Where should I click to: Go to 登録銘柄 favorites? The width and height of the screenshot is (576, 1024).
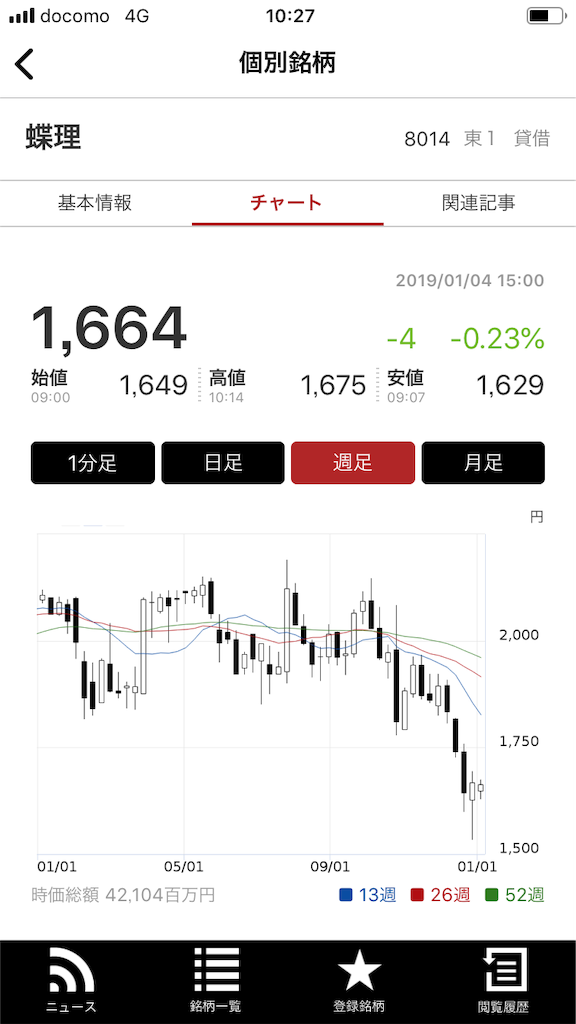pos(359,982)
